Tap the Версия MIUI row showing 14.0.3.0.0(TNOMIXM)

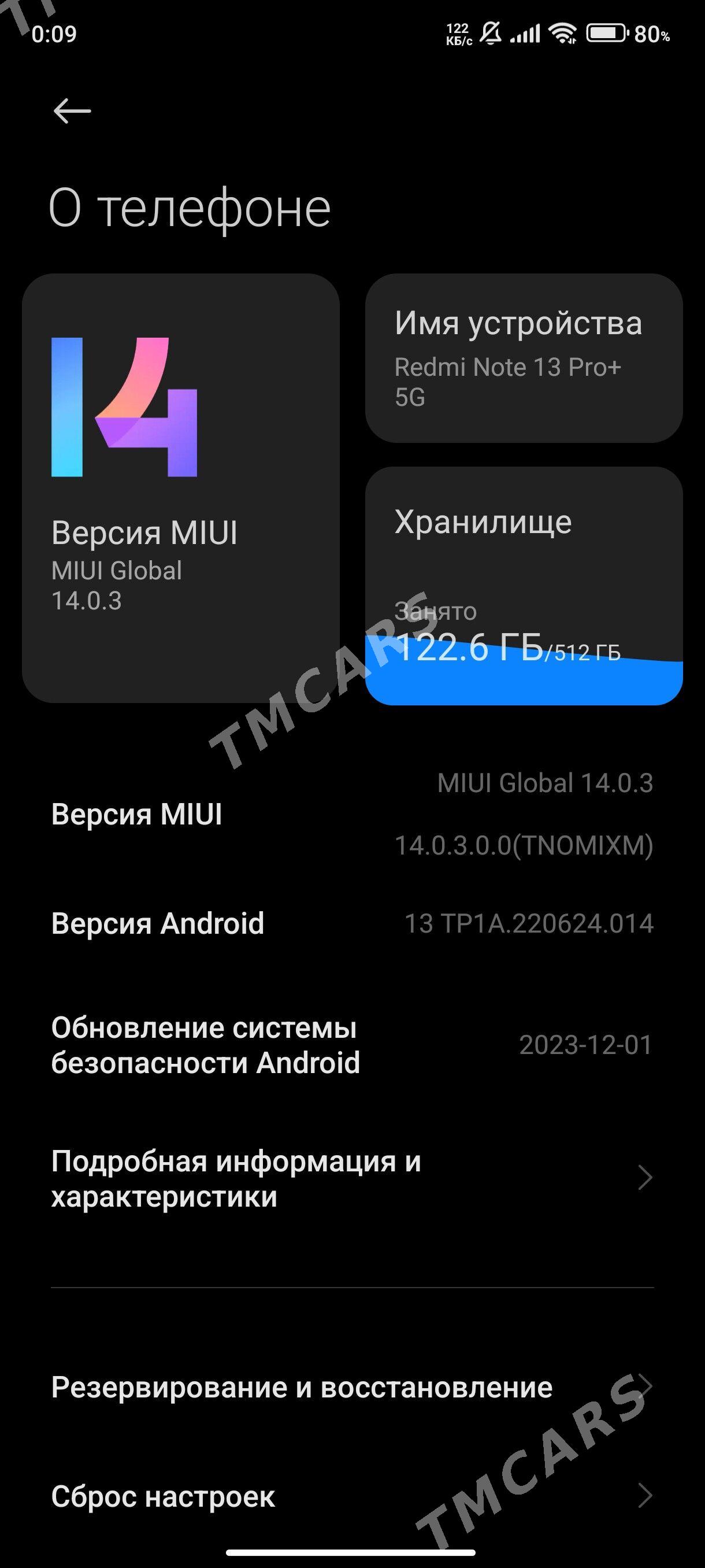pyautogui.click(x=352, y=814)
